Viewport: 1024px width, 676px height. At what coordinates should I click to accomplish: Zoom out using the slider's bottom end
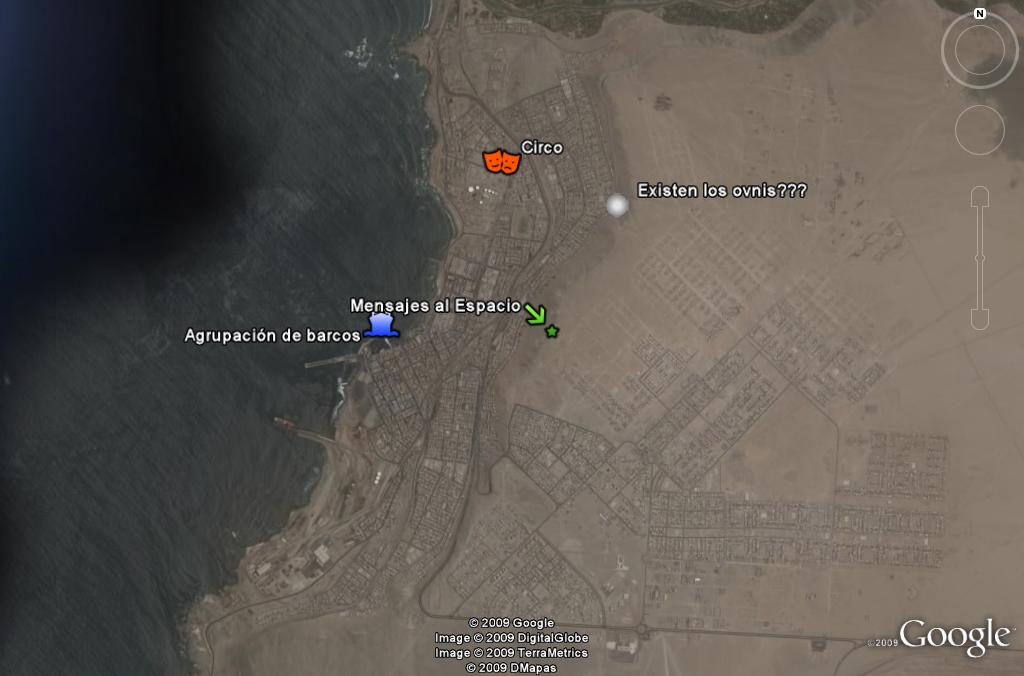click(980, 319)
